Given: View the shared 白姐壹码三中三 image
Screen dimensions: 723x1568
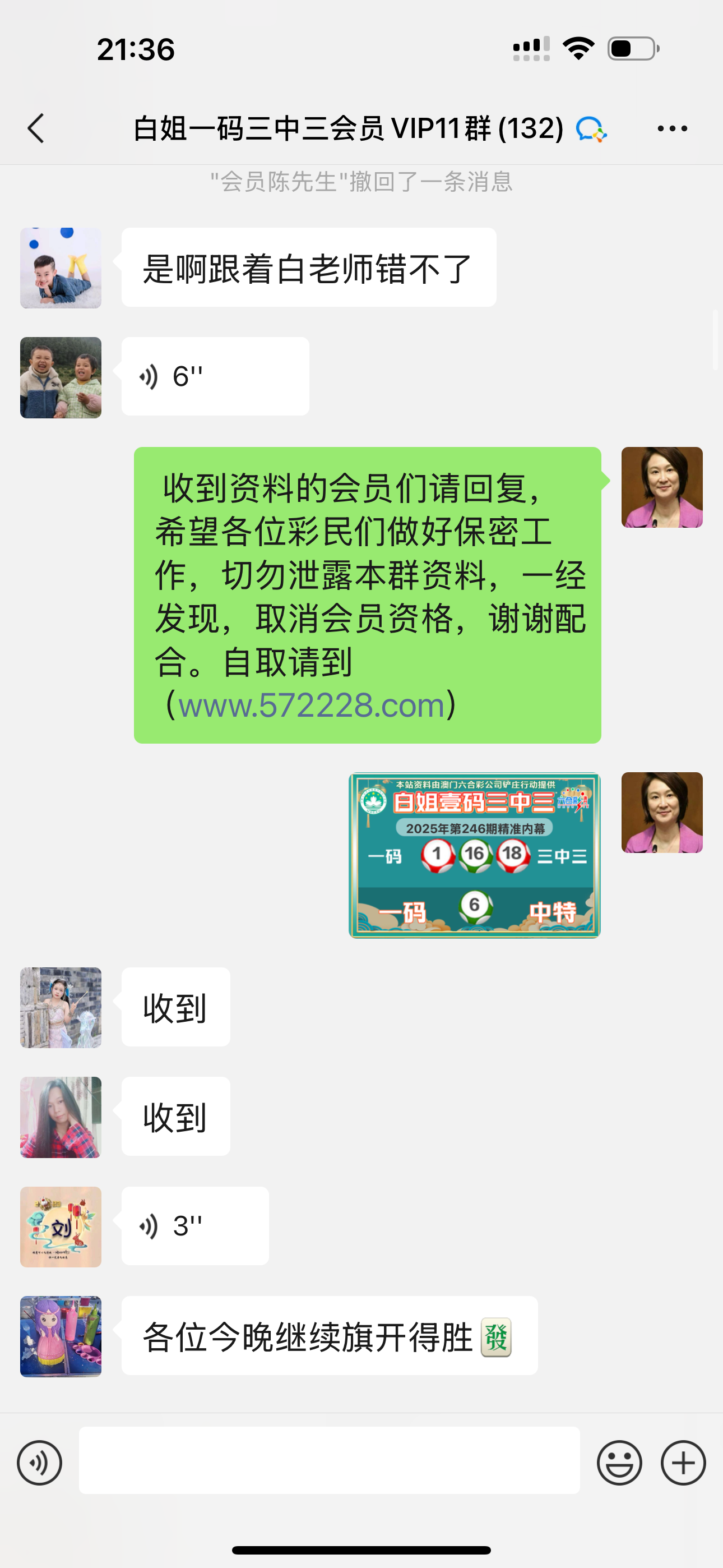Looking at the screenshot, I should point(474,855).
